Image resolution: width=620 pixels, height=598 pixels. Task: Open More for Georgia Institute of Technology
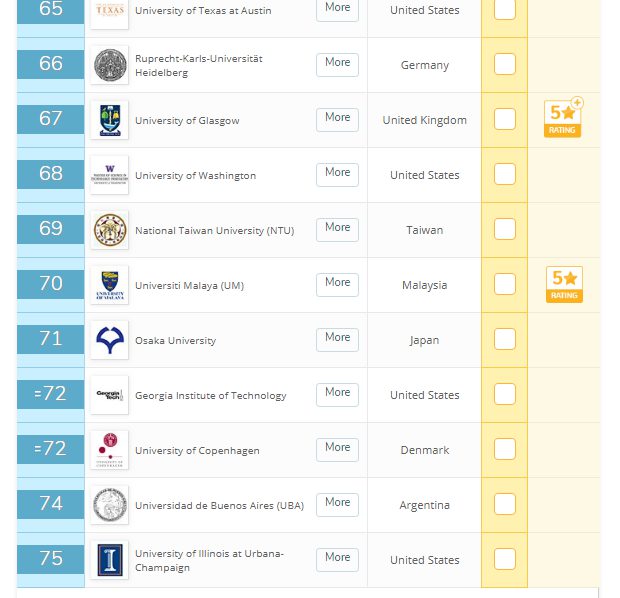pyautogui.click(x=337, y=393)
